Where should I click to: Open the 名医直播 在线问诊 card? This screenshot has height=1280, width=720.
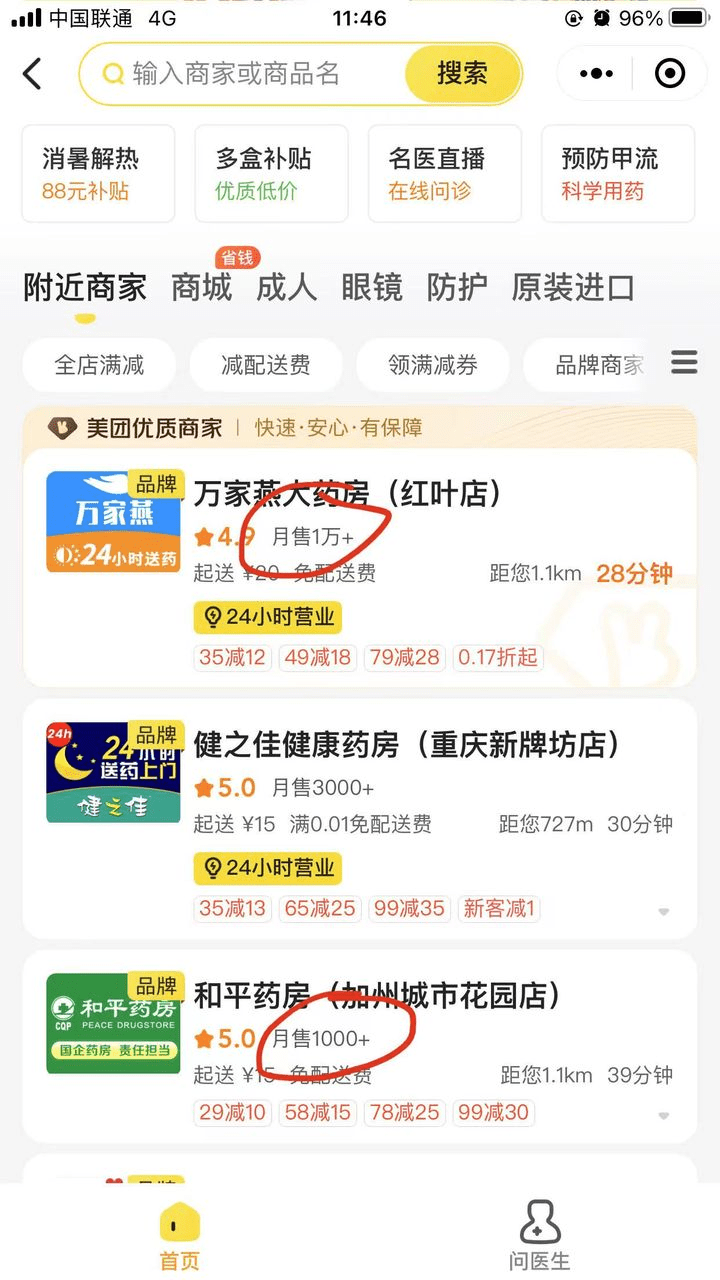[444, 173]
